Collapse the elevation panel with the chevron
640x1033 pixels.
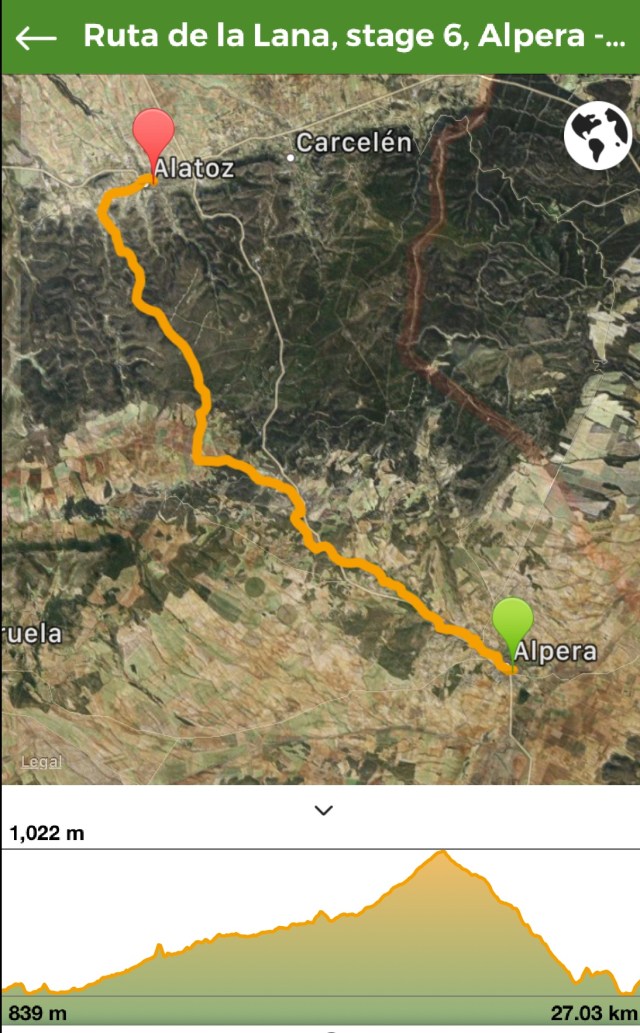tap(323, 810)
